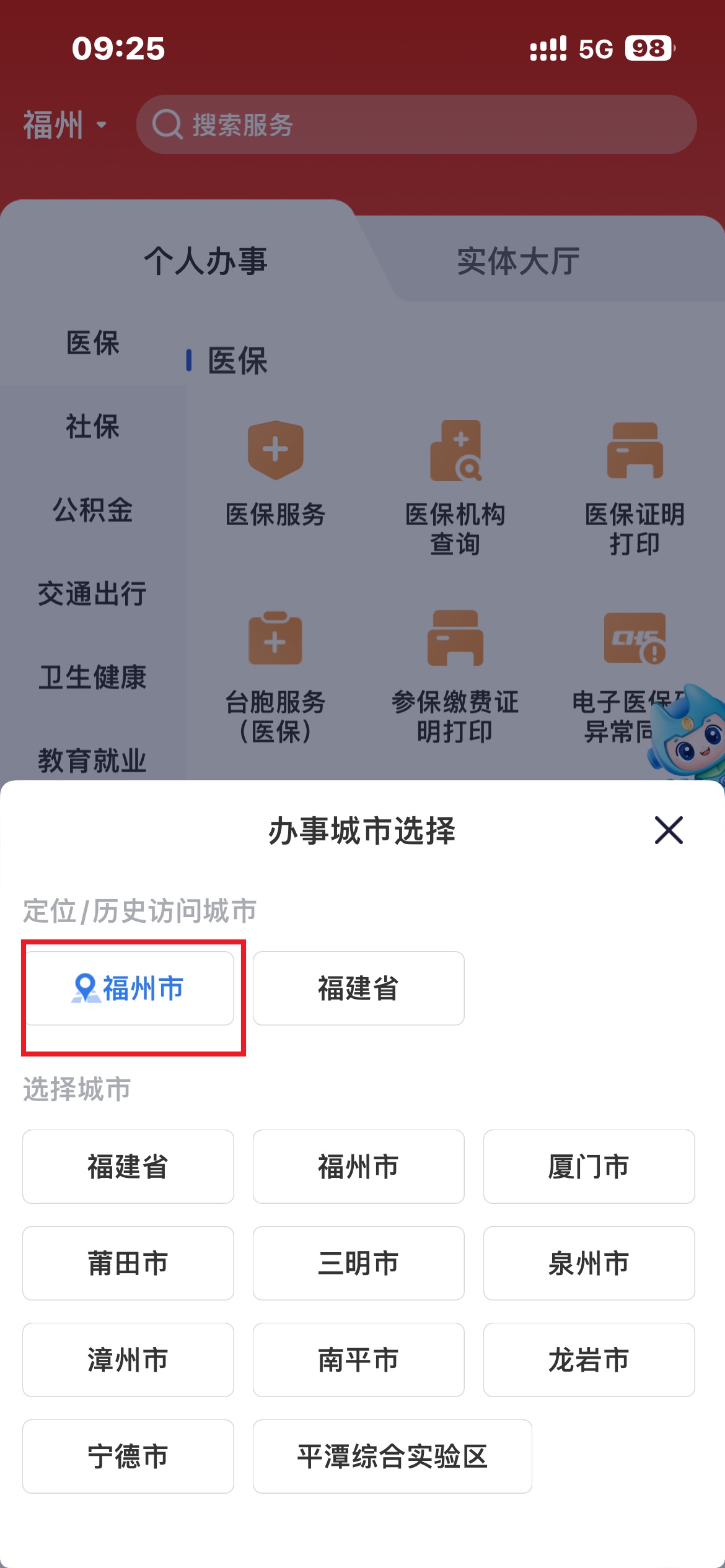Set the city to 龙岩市
725x1568 pixels.
coord(589,1360)
